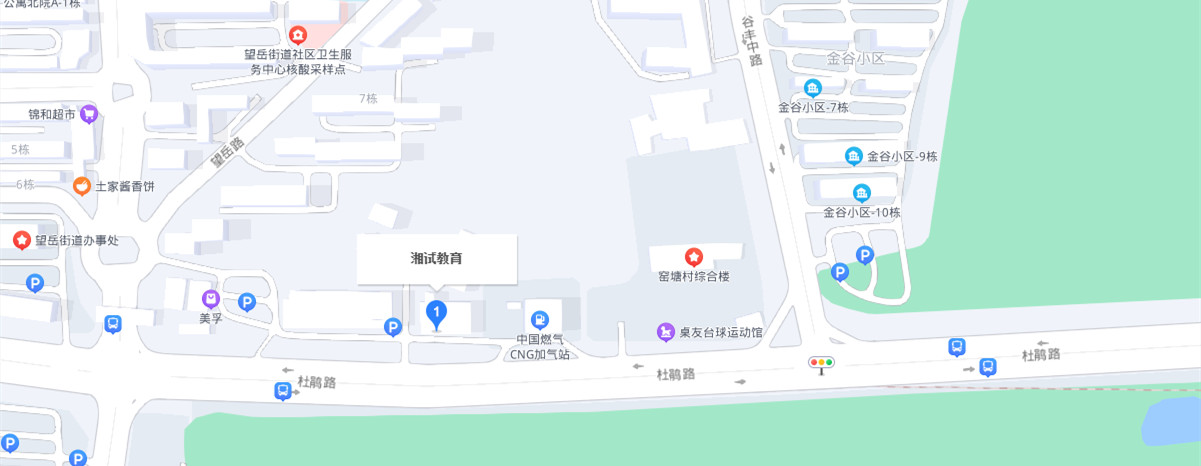Tap the blue marker numbered 1

pos(436,313)
